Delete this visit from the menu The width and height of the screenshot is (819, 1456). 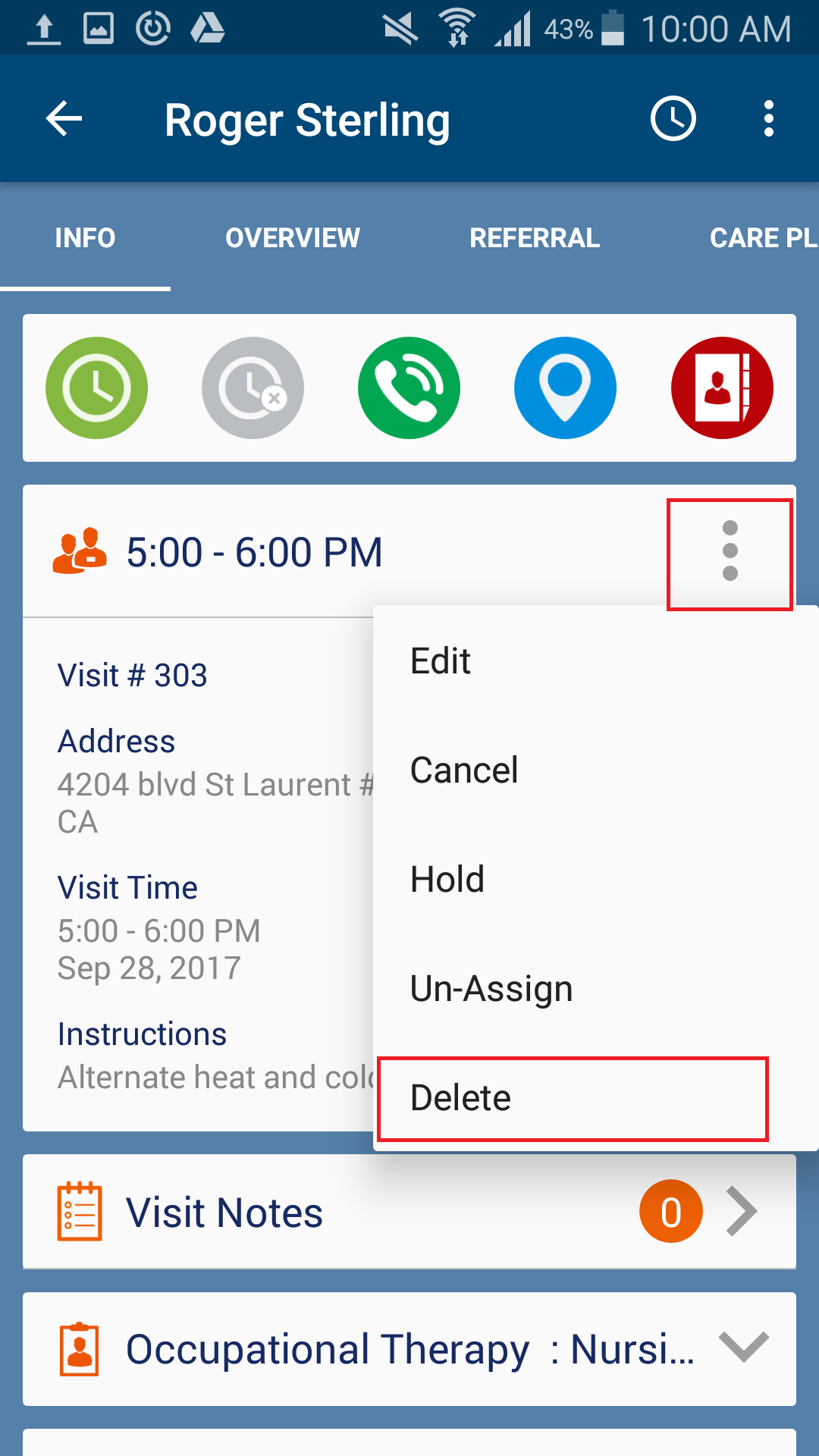461,1098
